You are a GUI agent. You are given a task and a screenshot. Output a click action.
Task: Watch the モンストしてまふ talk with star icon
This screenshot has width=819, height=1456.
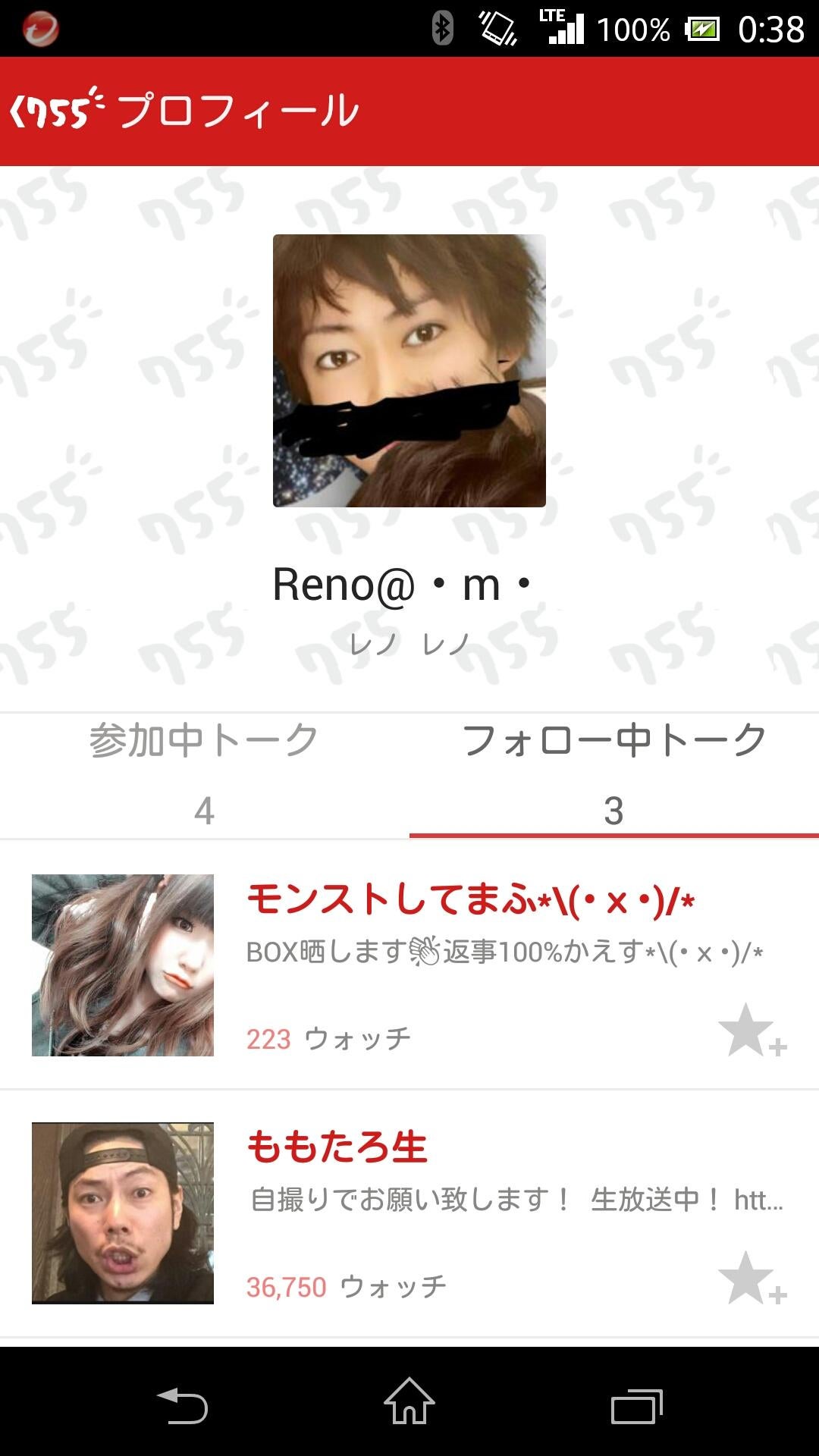point(751,1031)
